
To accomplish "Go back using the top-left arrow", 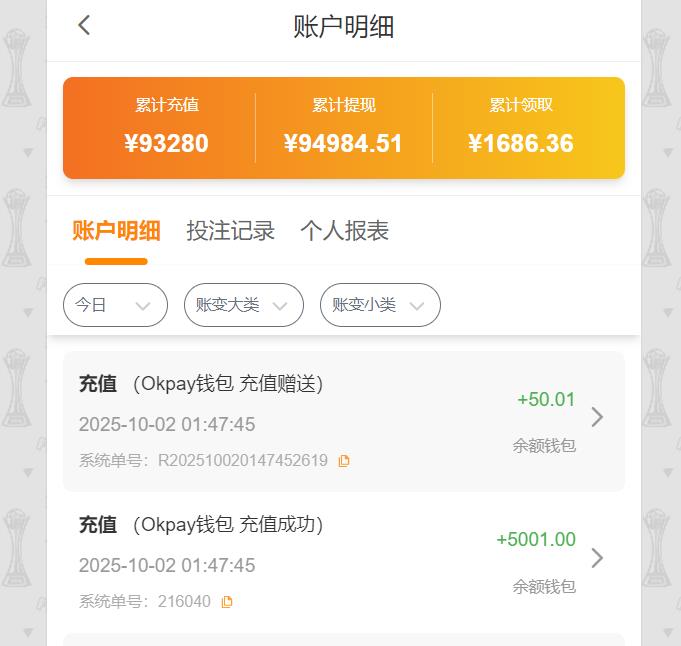I will click(x=85, y=26).
